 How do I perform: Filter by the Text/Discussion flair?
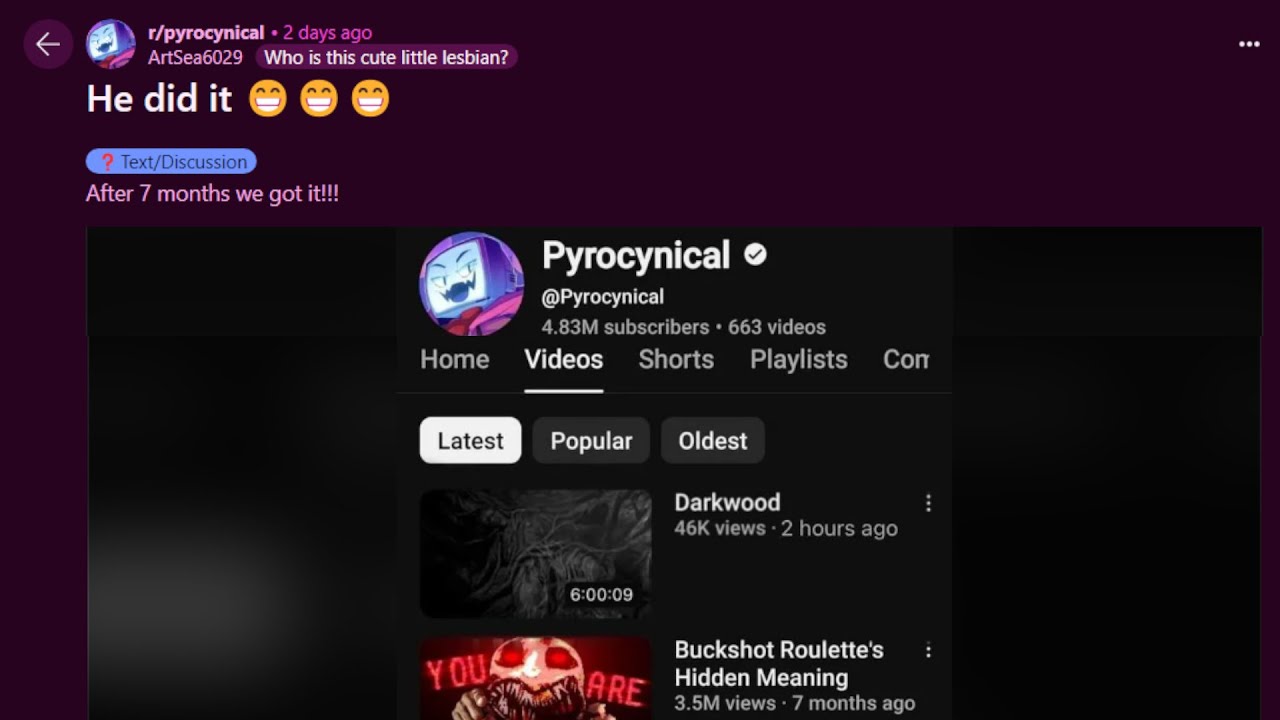click(171, 162)
